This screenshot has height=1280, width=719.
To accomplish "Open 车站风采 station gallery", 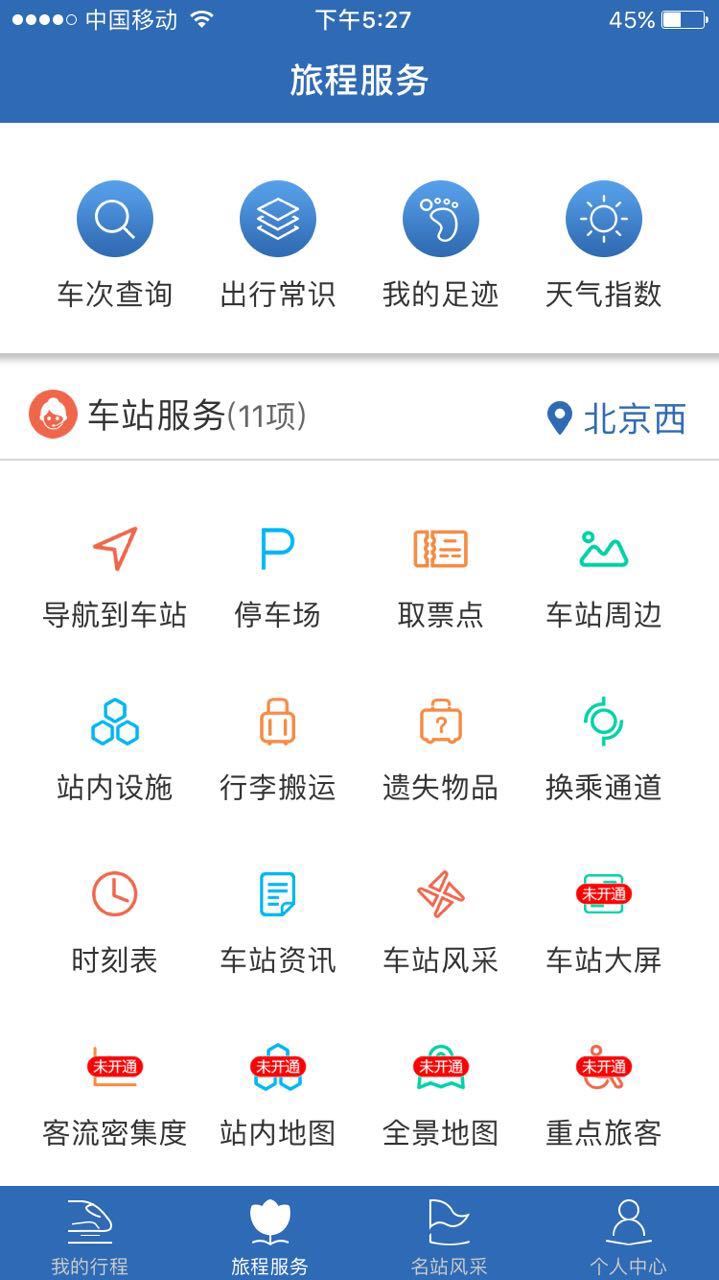I will point(441,923).
